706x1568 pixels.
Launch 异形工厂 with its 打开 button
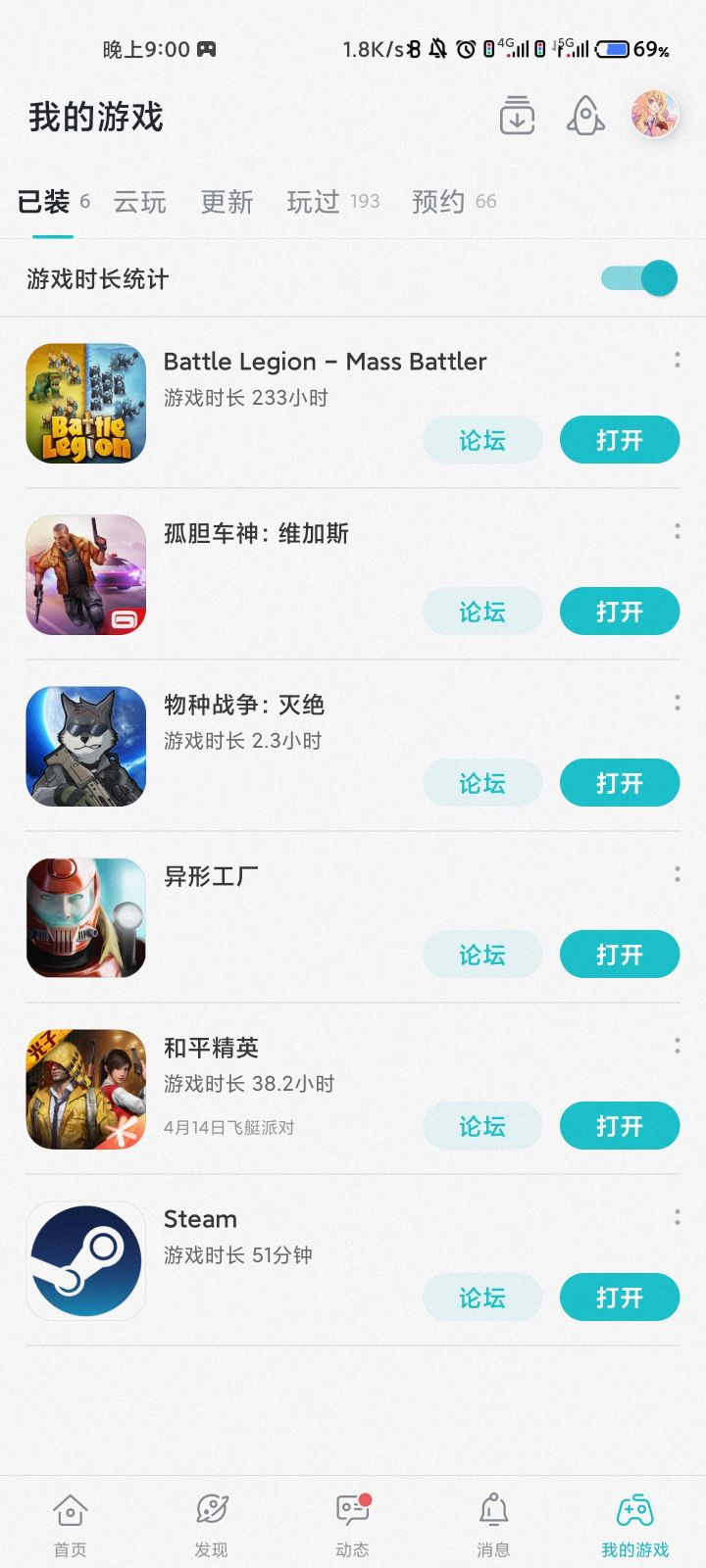[619, 955]
